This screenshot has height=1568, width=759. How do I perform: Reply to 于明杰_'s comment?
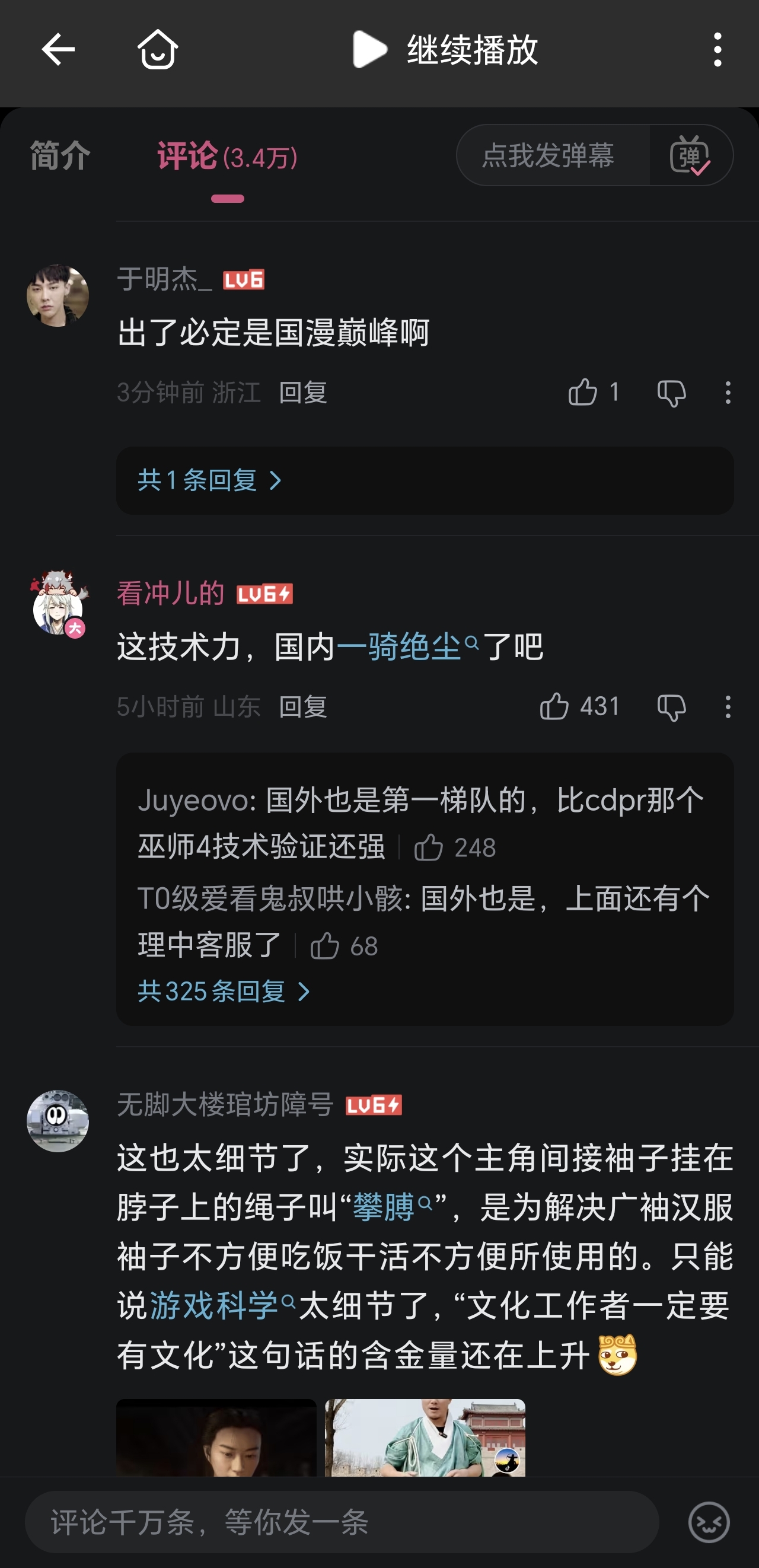click(303, 393)
